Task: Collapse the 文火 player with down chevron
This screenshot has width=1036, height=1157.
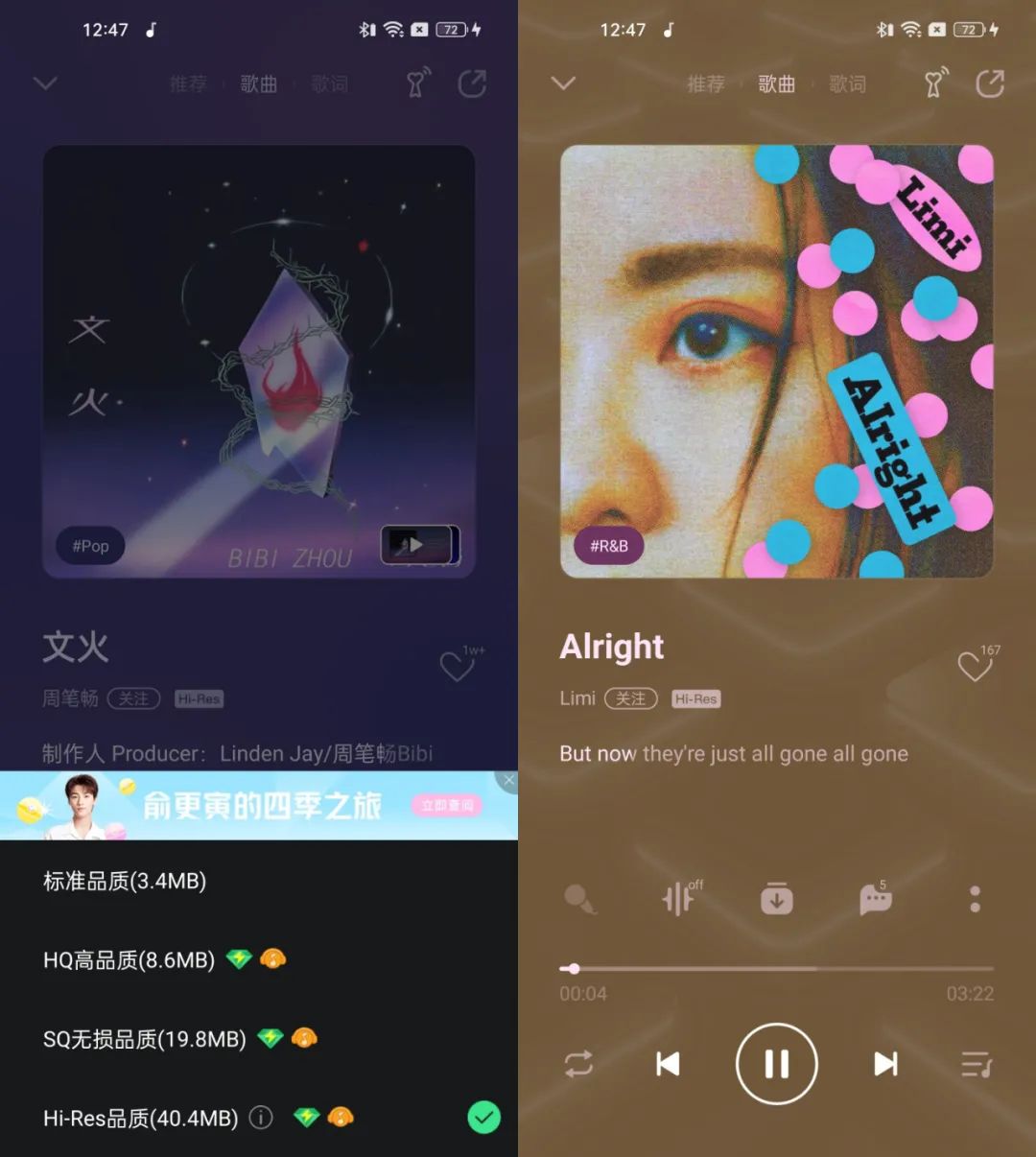Action: 45,83
